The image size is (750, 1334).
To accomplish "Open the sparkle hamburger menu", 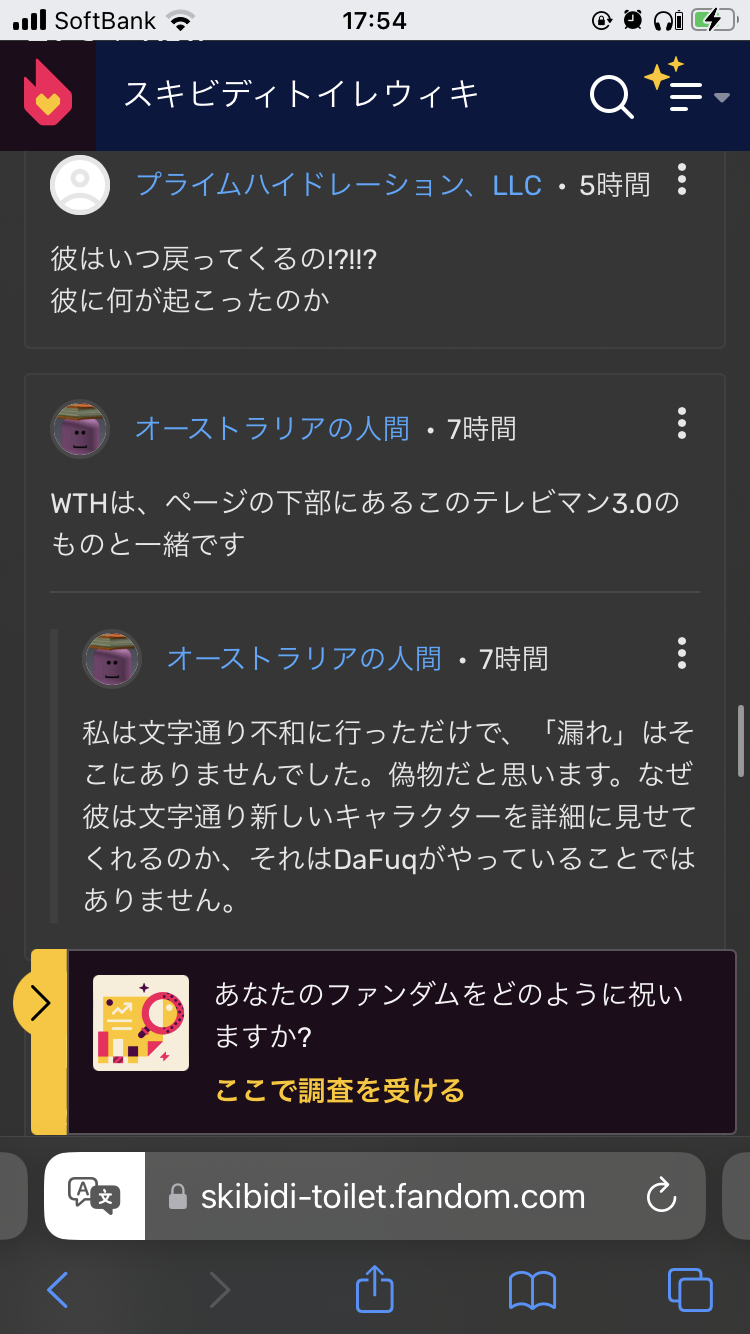I will point(687,92).
